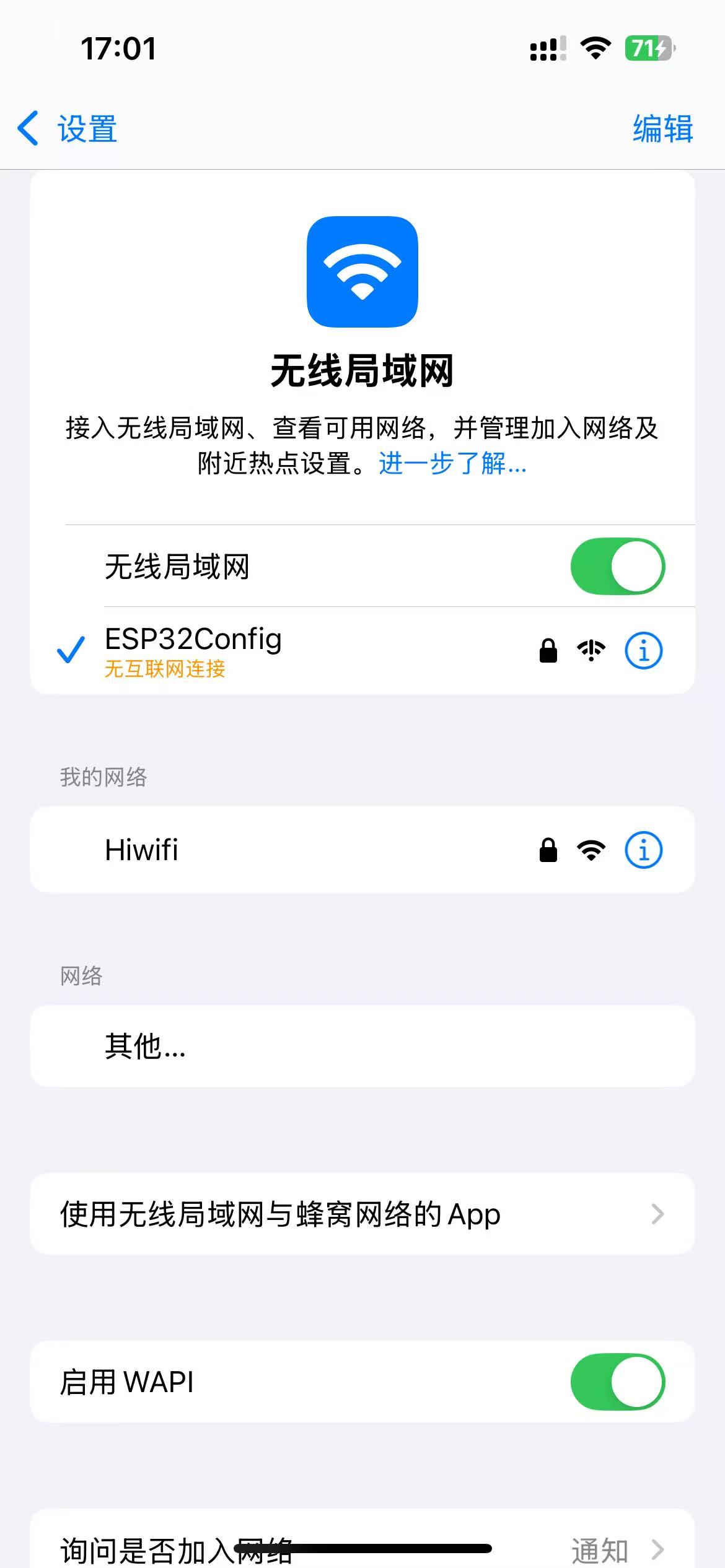Open info for the ESP32Config network
725x1568 pixels.
pyautogui.click(x=643, y=651)
